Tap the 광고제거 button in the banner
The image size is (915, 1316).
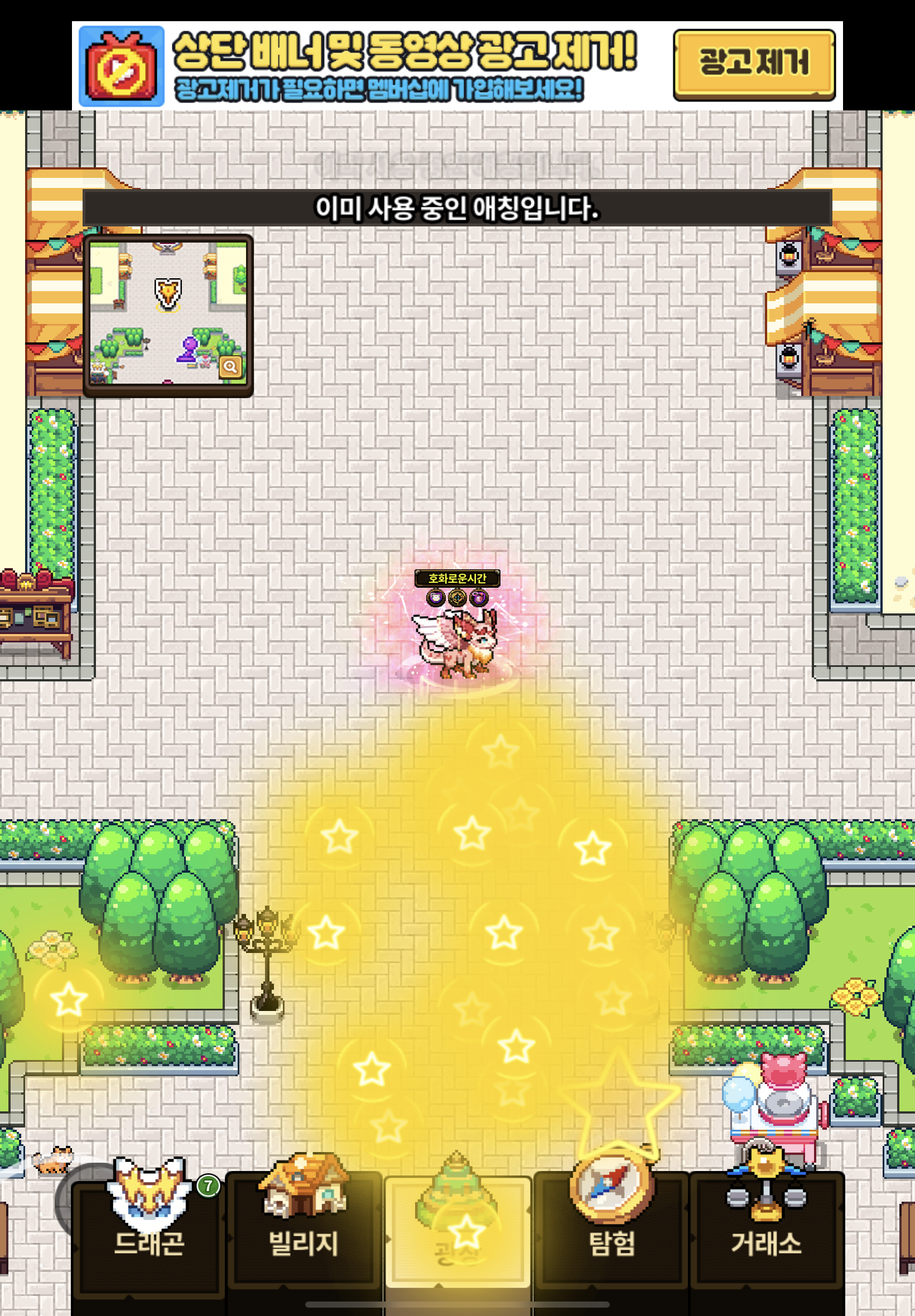click(x=754, y=65)
